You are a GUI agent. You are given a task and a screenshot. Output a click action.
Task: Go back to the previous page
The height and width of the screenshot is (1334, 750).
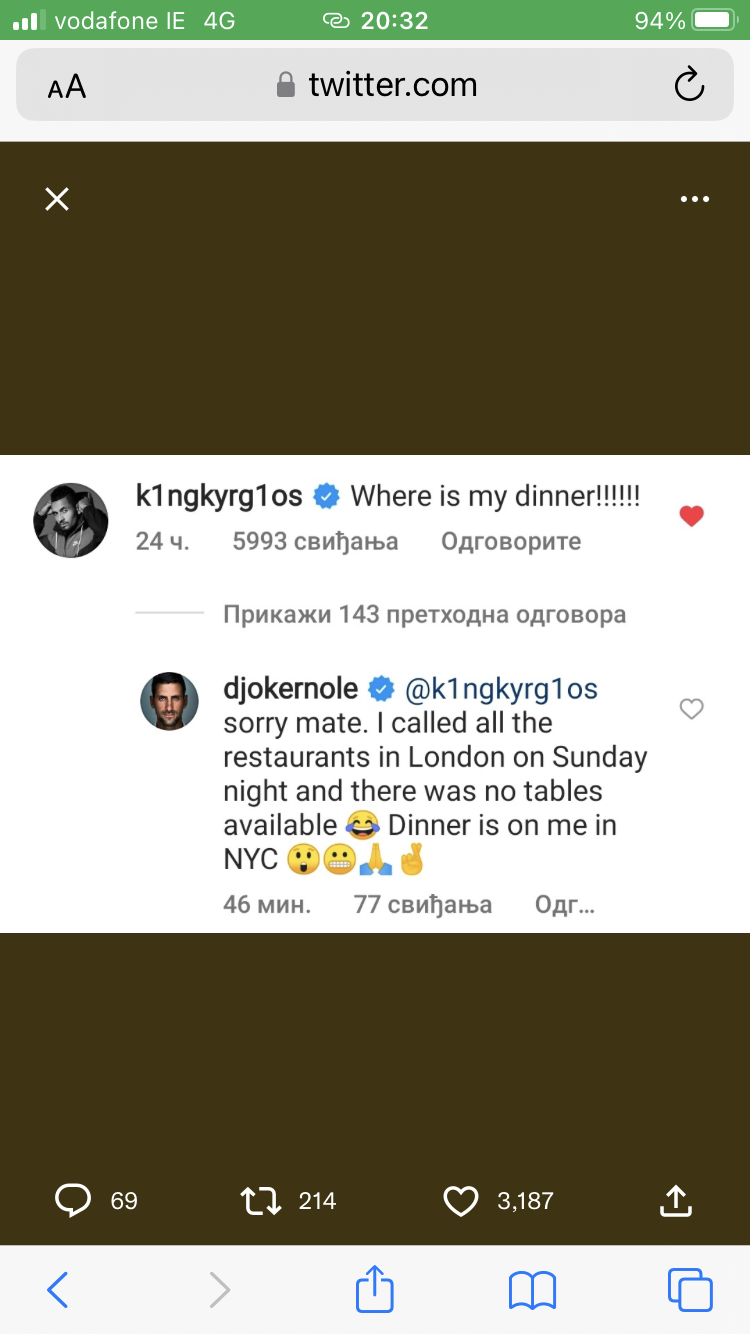pyautogui.click(x=58, y=1290)
